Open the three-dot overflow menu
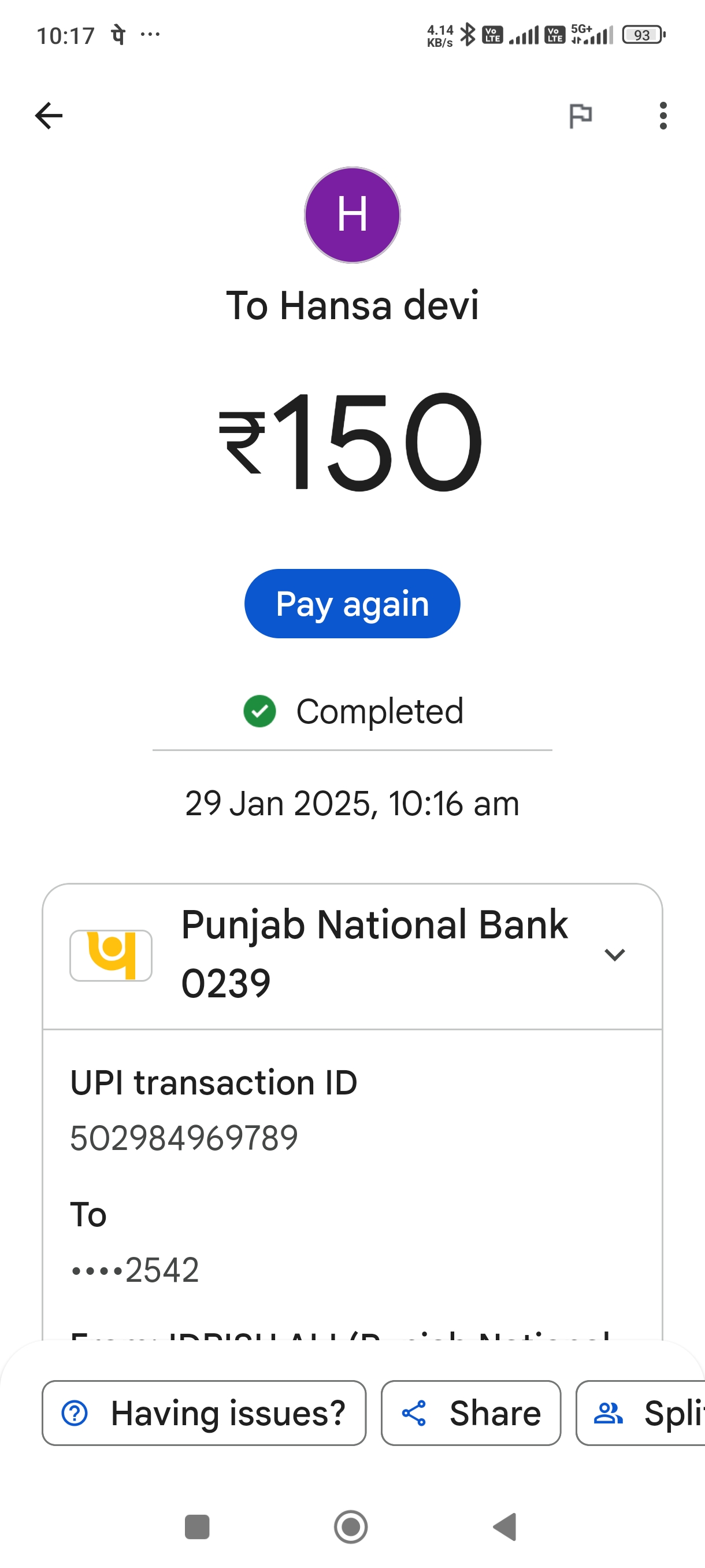The width and height of the screenshot is (705, 1568). click(x=662, y=116)
